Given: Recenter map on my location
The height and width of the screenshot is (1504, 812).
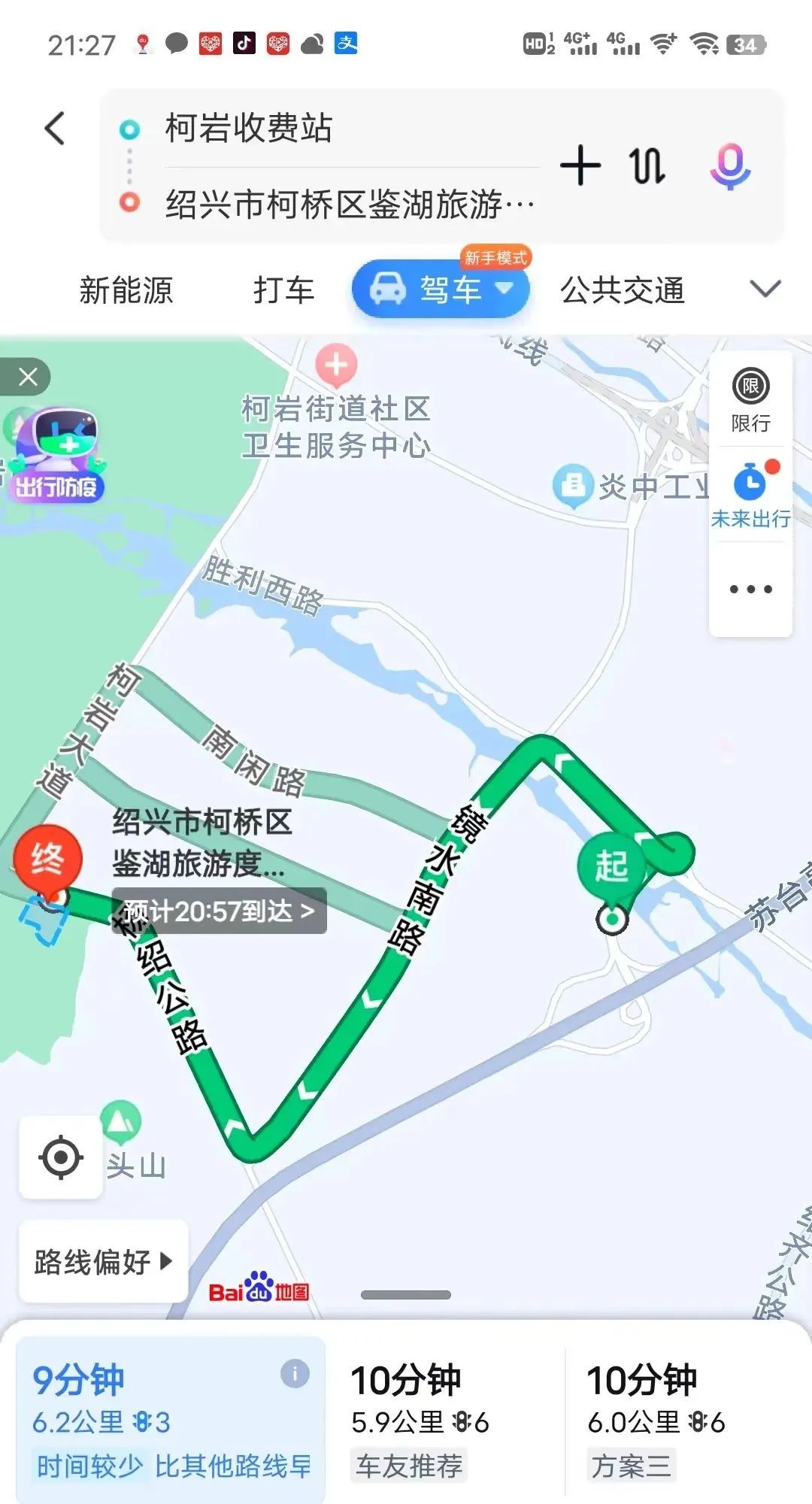Looking at the screenshot, I should click(x=60, y=1157).
